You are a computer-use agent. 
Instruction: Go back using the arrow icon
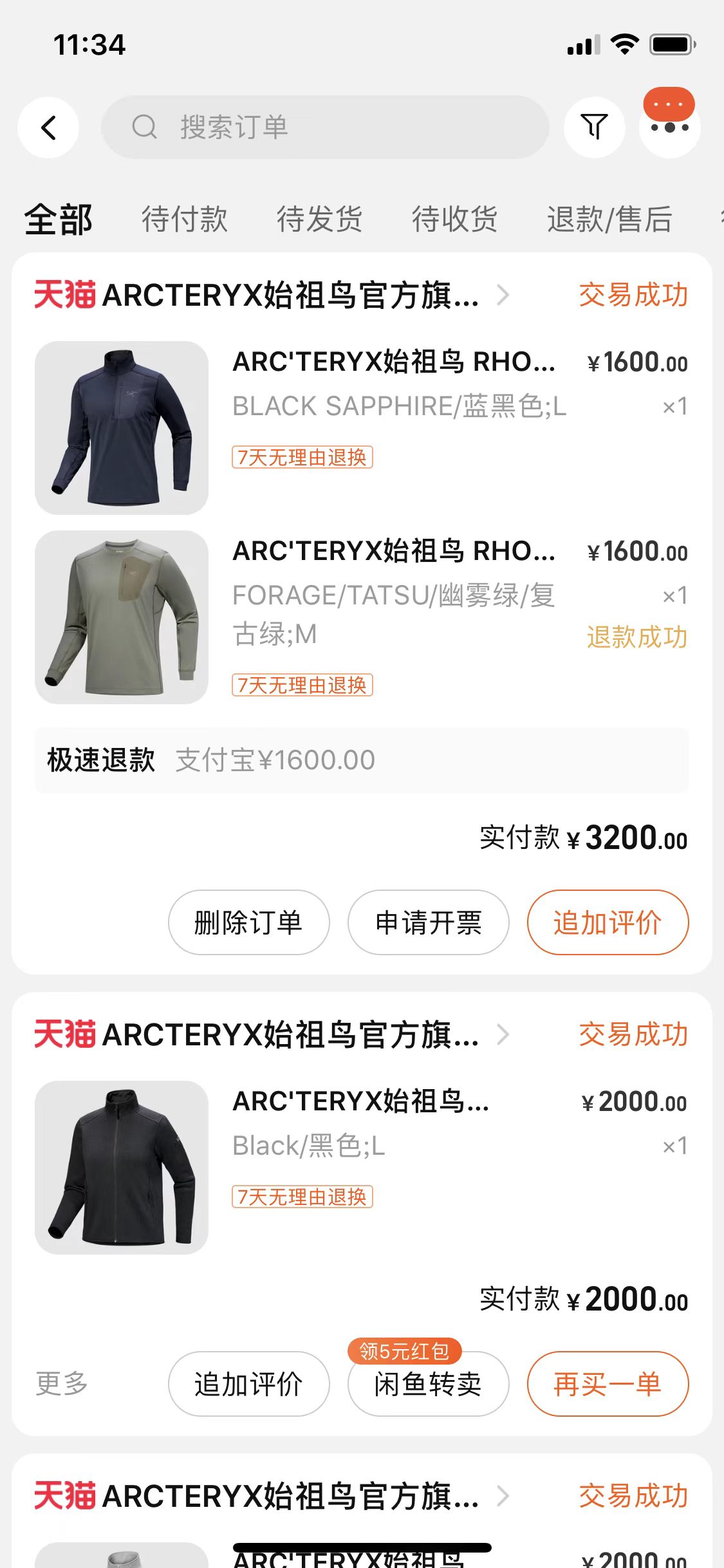(x=48, y=127)
